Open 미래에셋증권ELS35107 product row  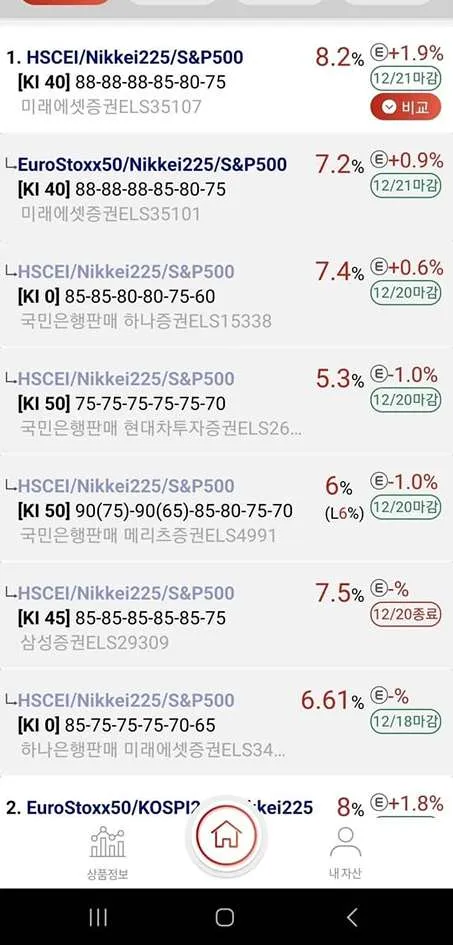click(226, 78)
